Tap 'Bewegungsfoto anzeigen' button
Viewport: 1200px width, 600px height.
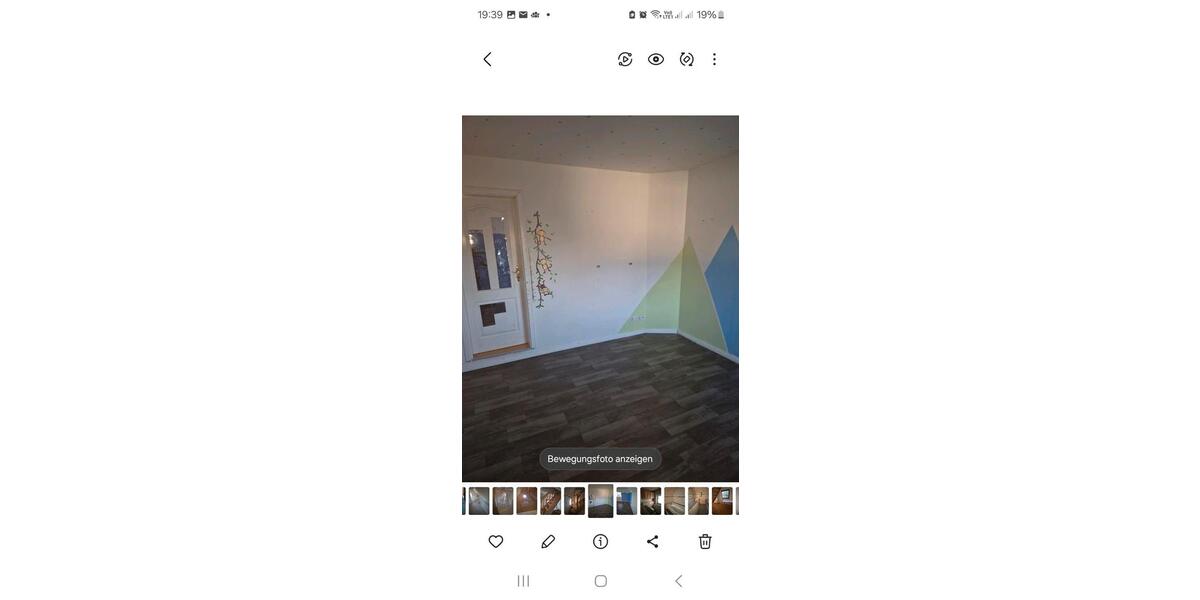600,459
